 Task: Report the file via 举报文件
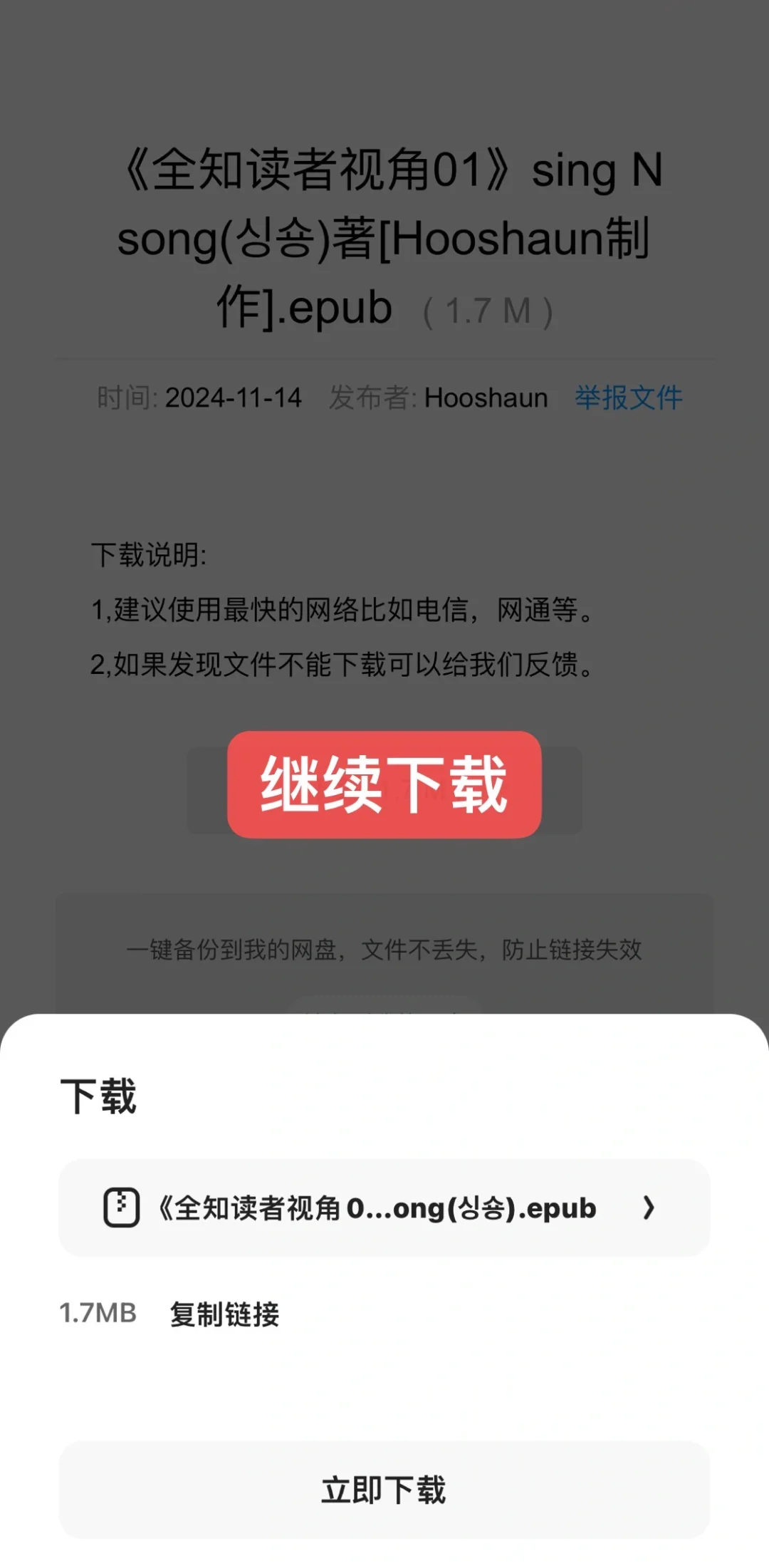click(629, 398)
